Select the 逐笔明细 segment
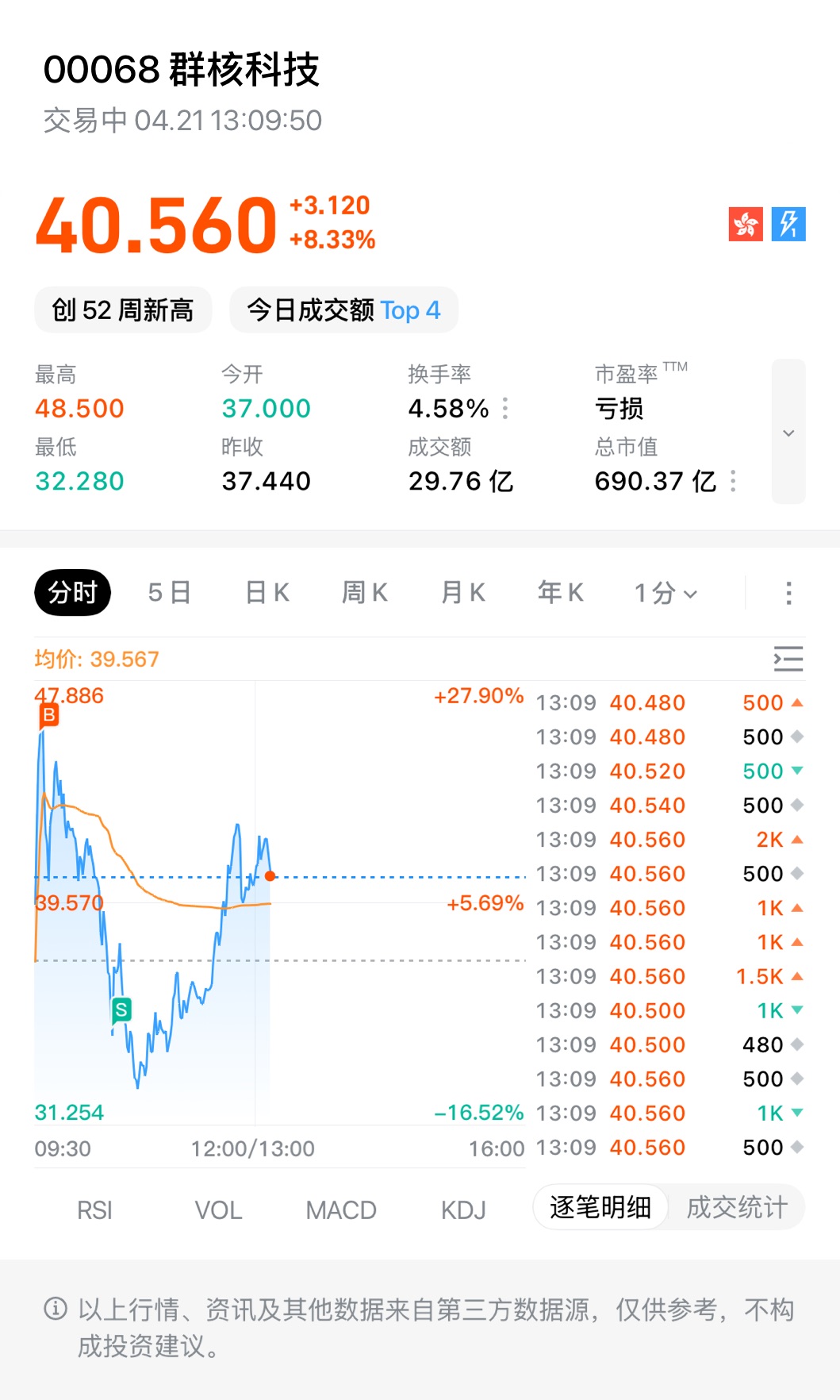The image size is (840, 1400). click(x=600, y=1208)
